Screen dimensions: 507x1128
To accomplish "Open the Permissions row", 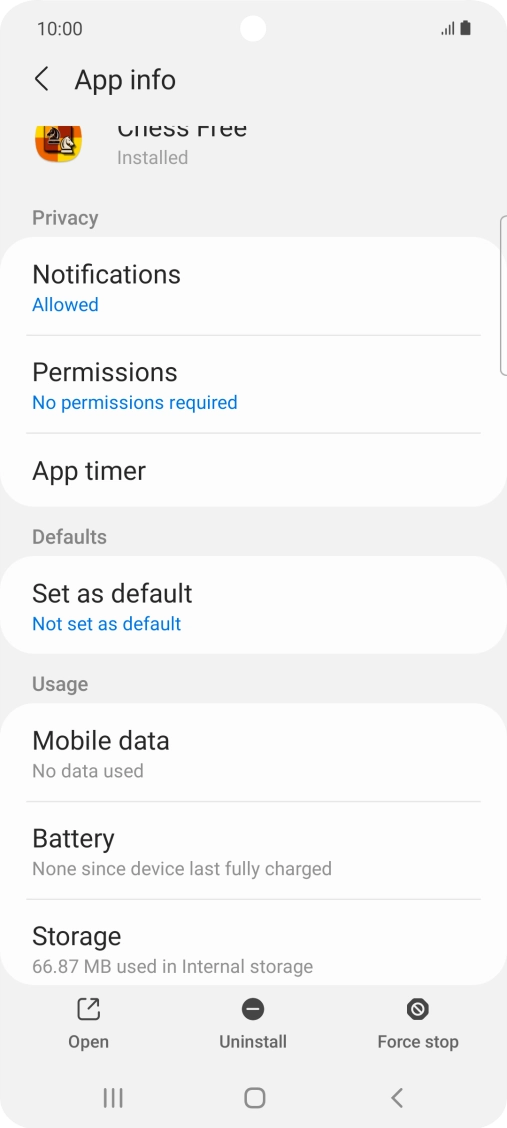I will pyautogui.click(x=253, y=385).
